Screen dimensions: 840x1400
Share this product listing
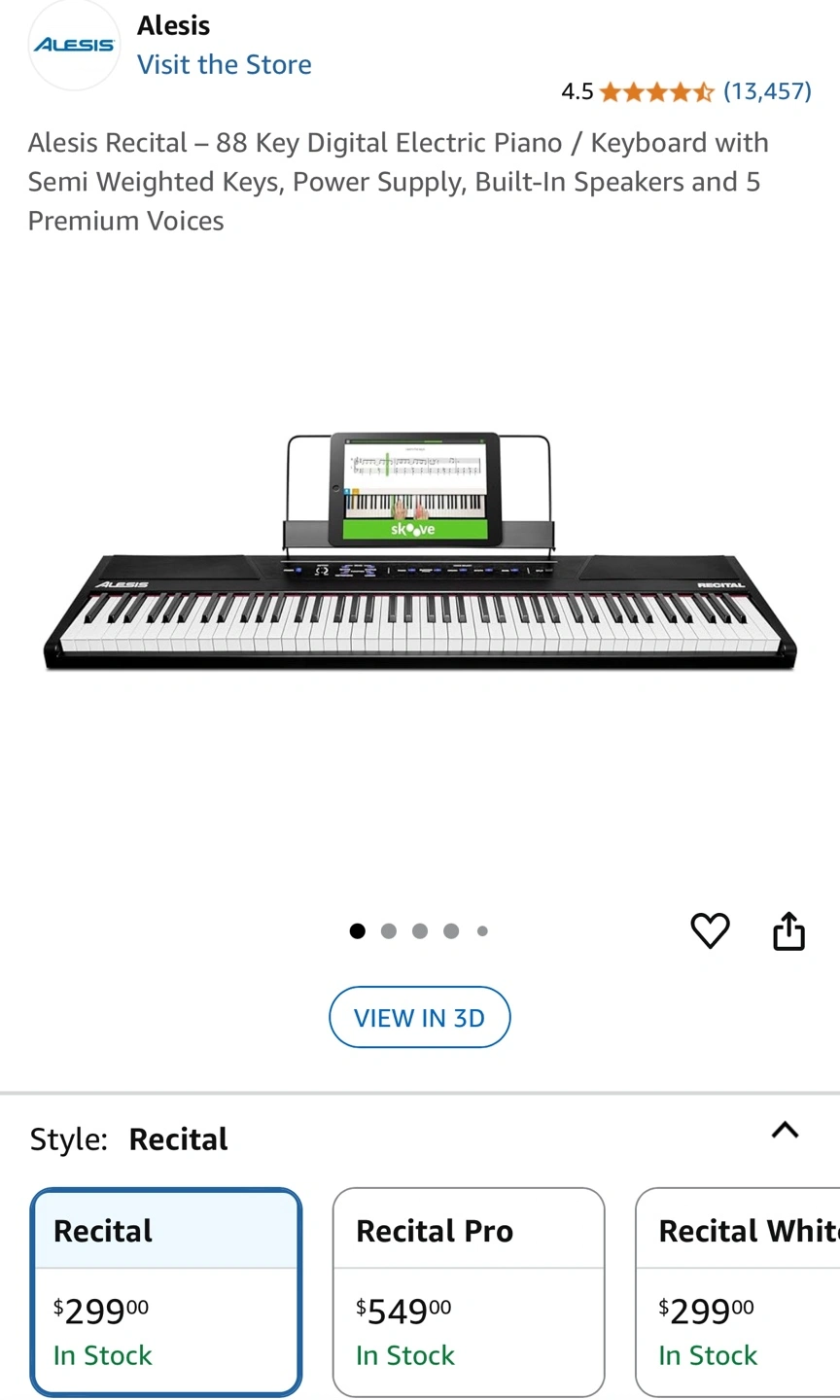point(788,930)
